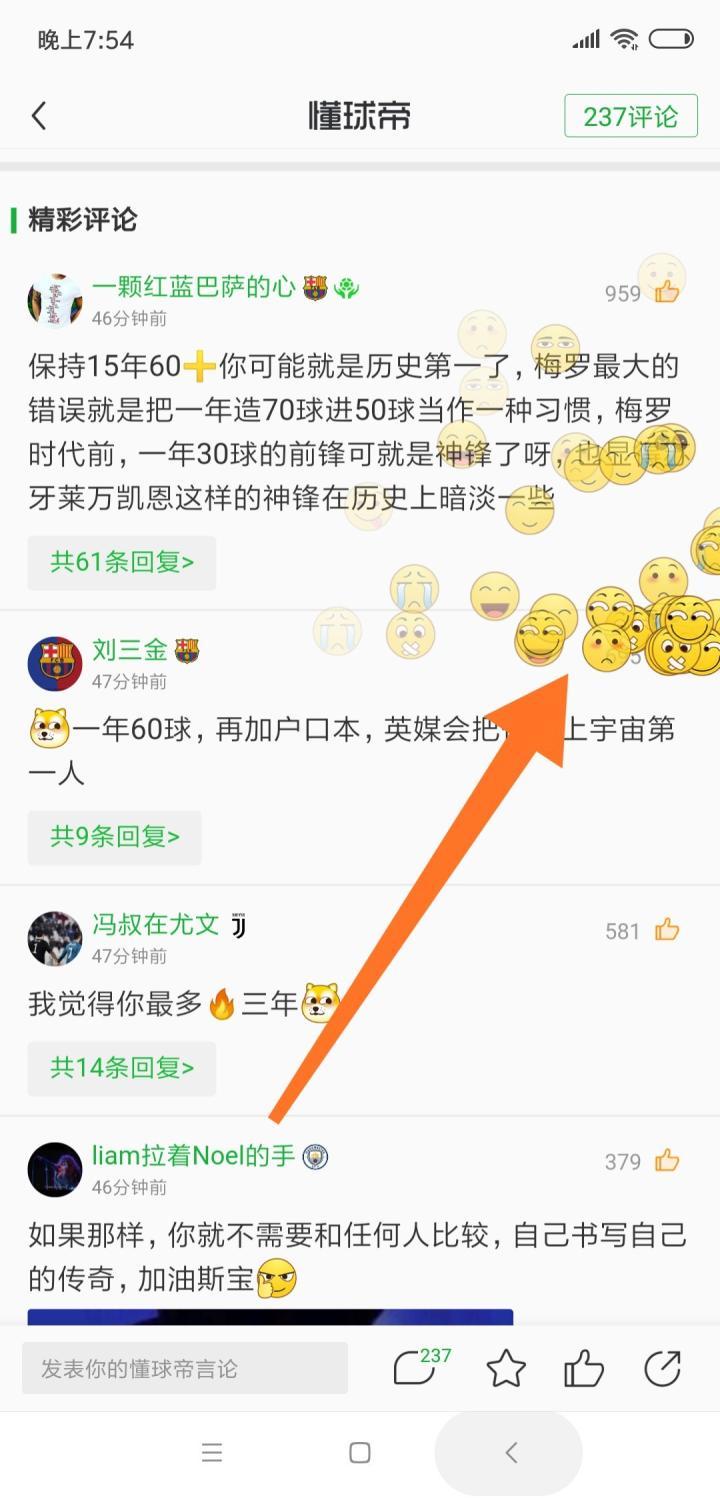The width and height of the screenshot is (720, 1498).
Task: Expand 共61条回复 replies
Action: point(121,562)
